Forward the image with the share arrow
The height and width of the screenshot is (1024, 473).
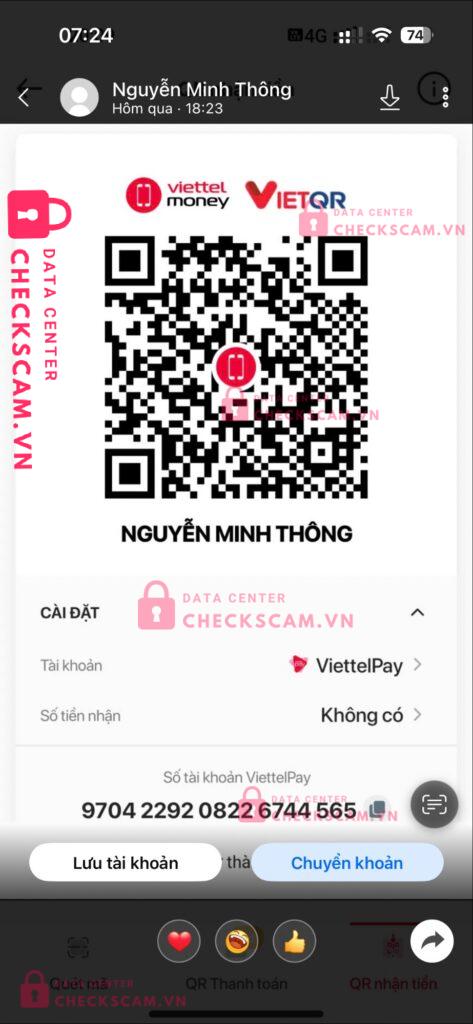click(432, 941)
